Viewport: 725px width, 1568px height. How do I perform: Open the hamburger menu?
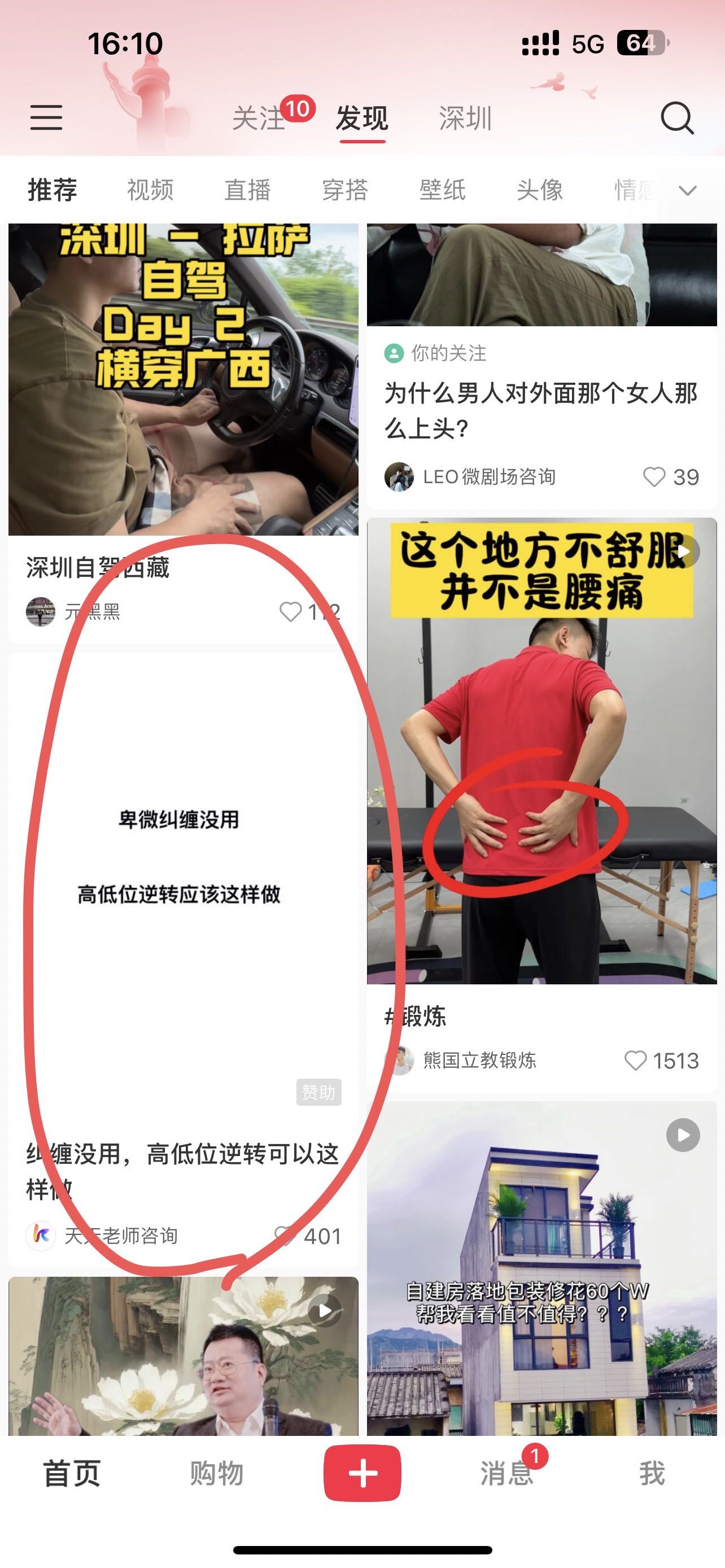(x=46, y=117)
